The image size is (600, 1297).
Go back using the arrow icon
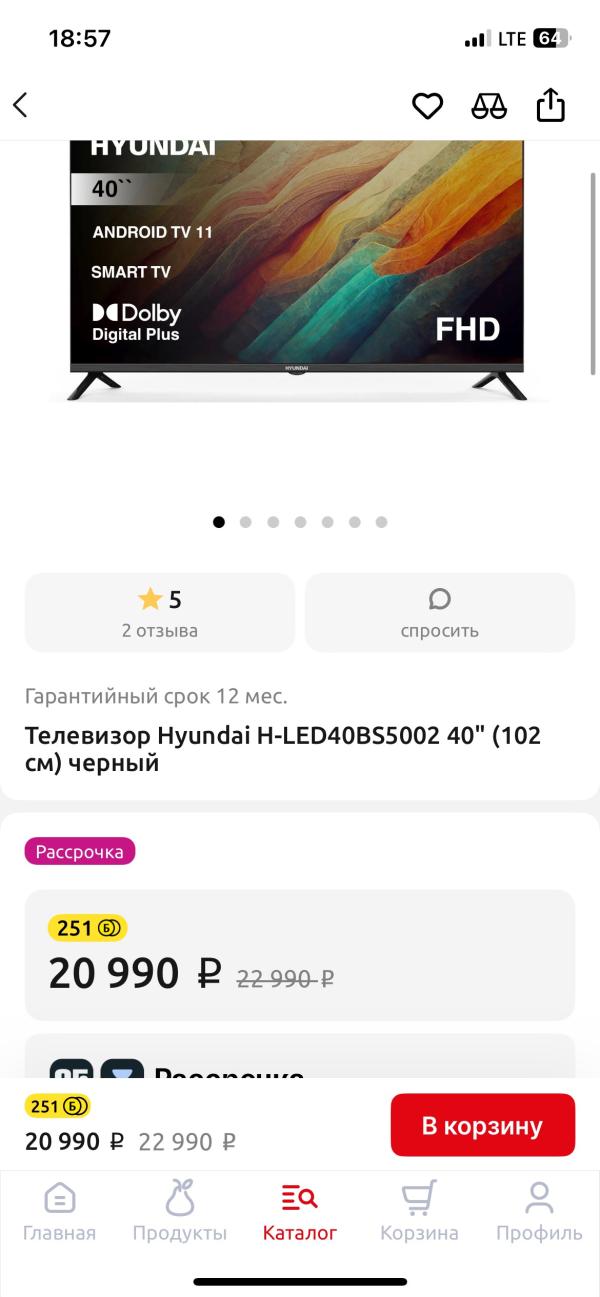pyautogui.click(x=21, y=105)
